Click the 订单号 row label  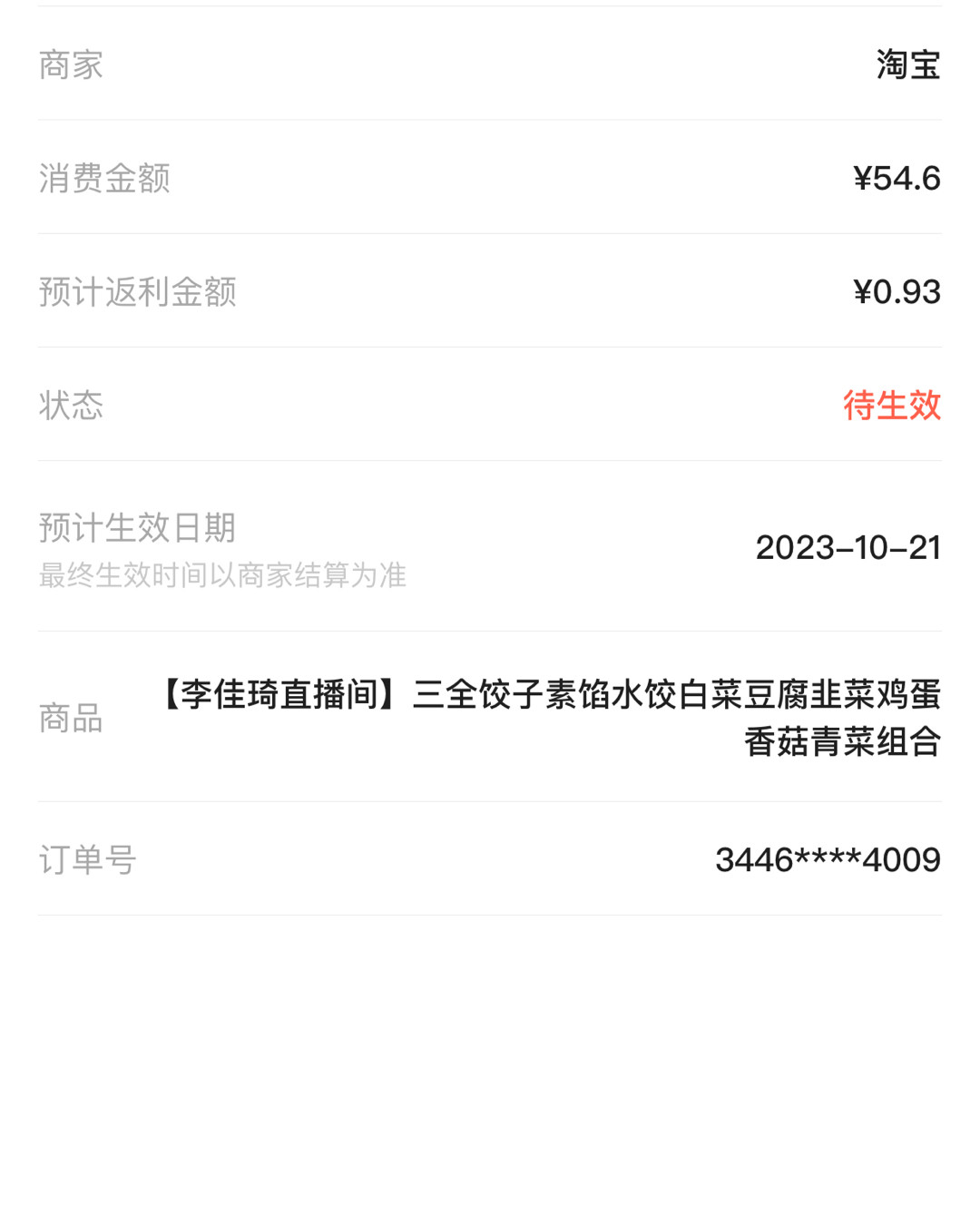(x=86, y=861)
